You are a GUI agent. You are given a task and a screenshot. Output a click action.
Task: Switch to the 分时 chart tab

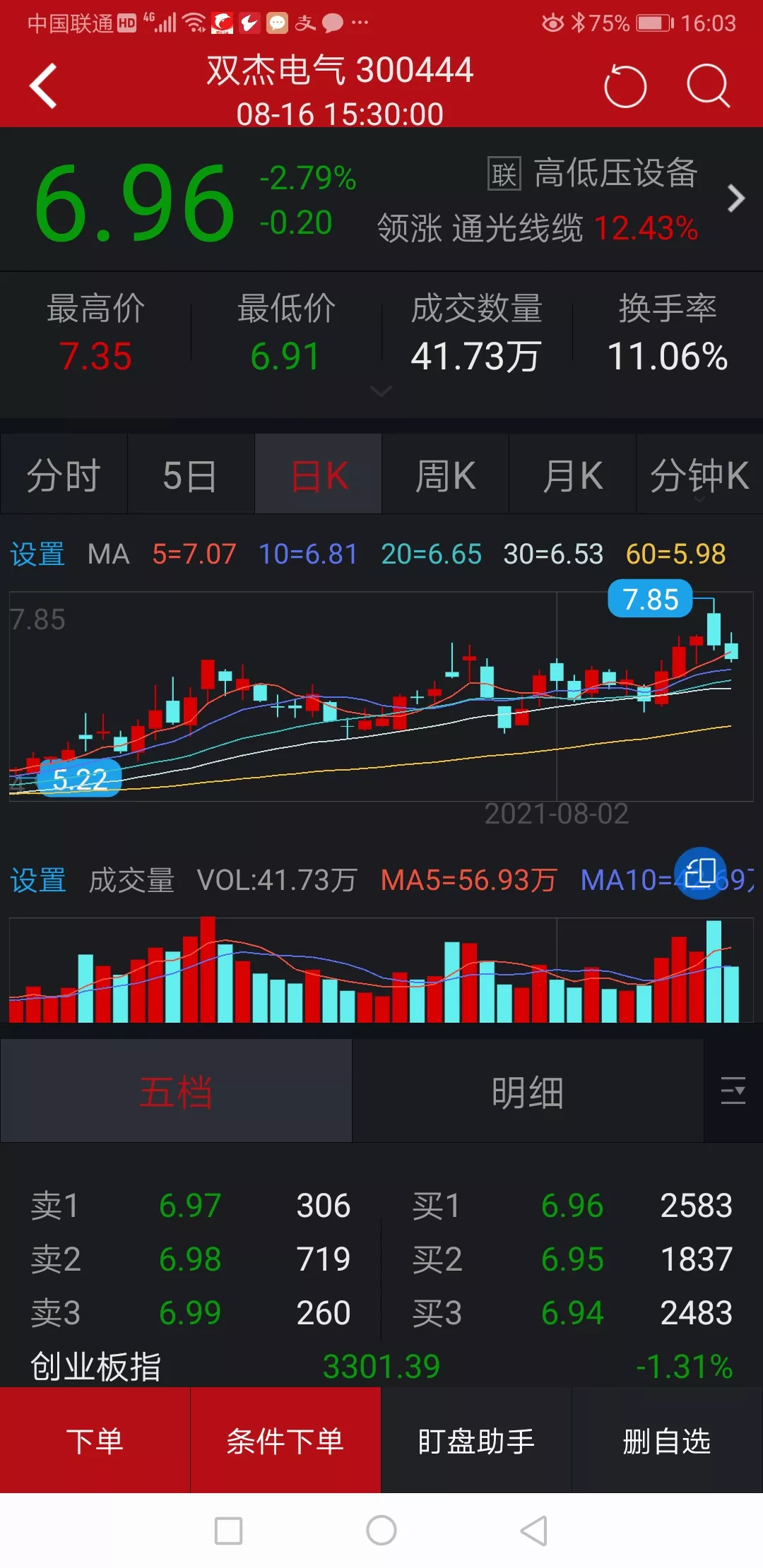(x=64, y=475)
